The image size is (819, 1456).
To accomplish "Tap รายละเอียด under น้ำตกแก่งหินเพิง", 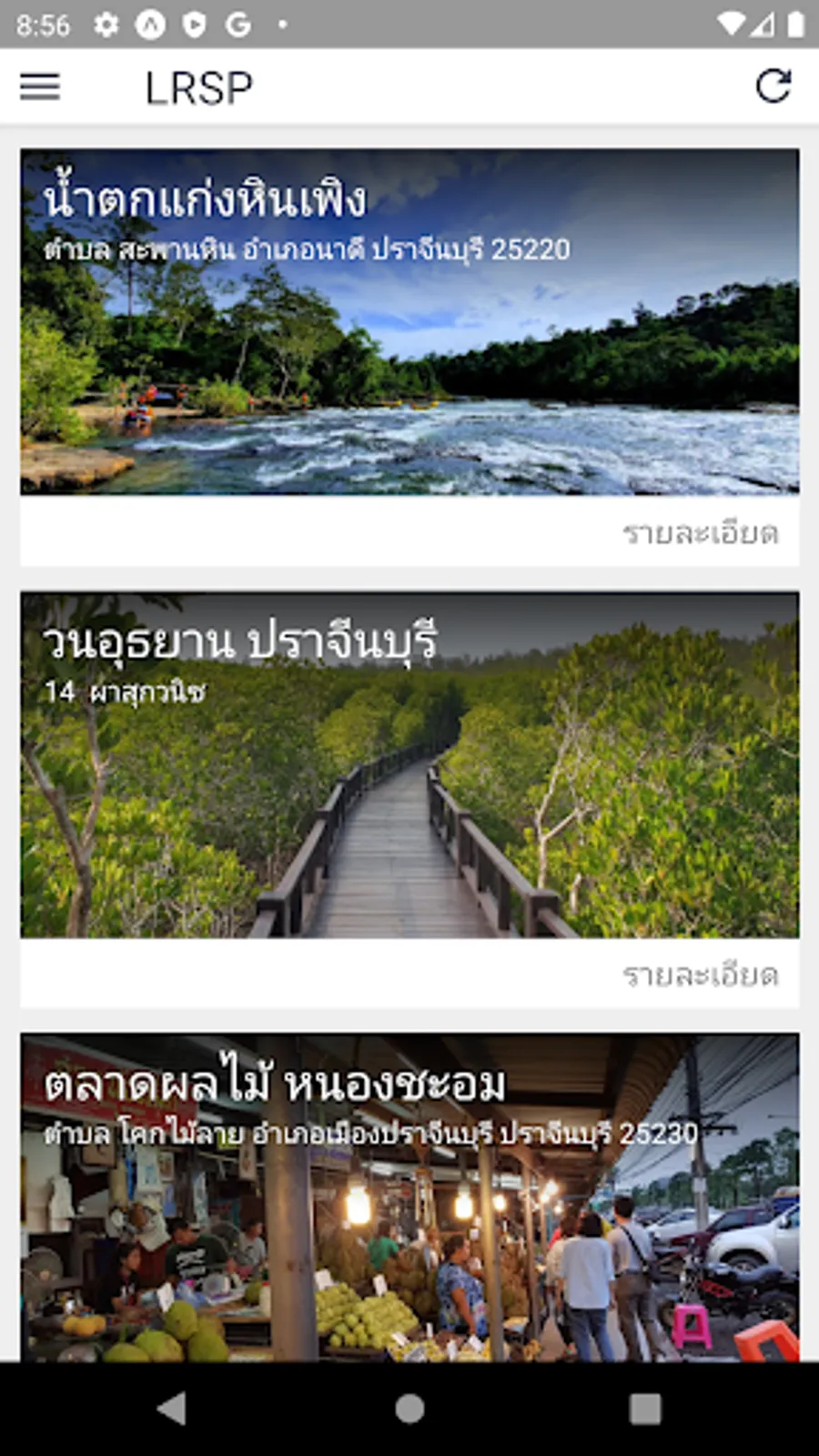I will pyautogui.click(x=701, y=533).
